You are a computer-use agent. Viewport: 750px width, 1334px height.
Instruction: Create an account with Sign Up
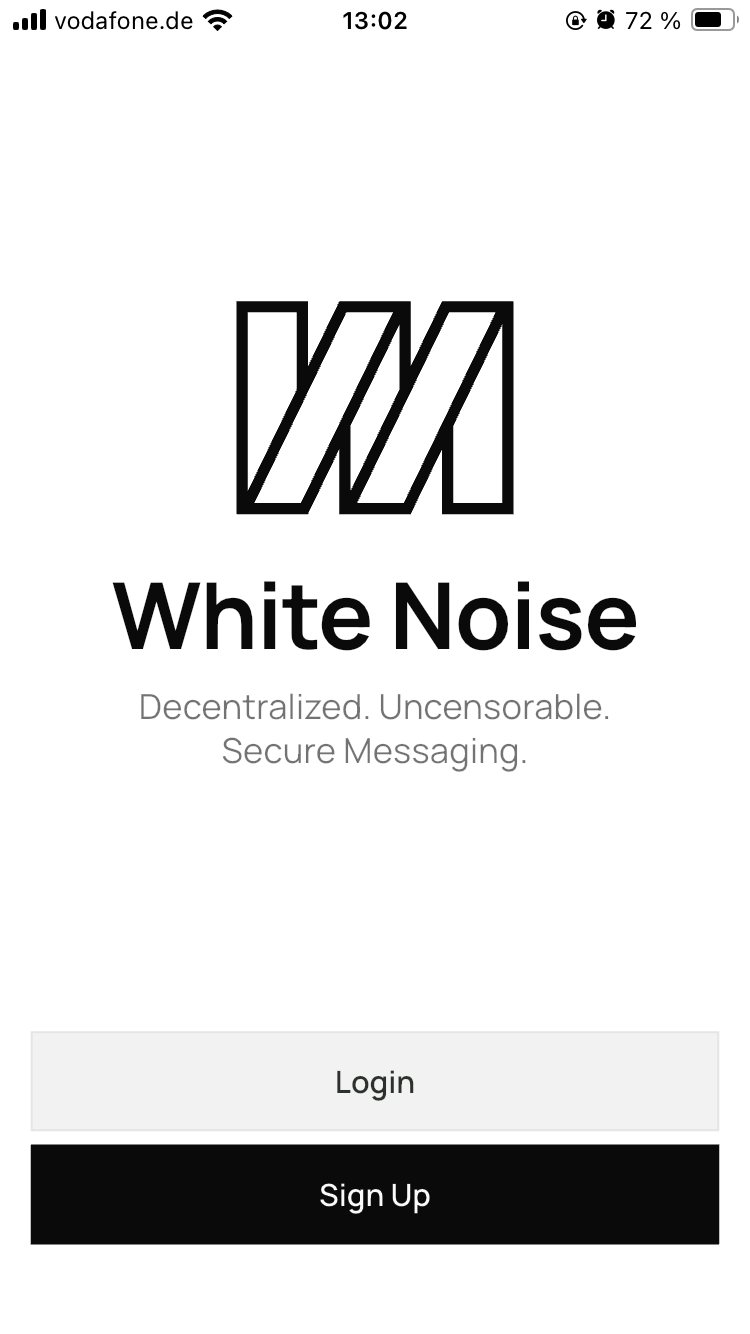[374, 1194]
